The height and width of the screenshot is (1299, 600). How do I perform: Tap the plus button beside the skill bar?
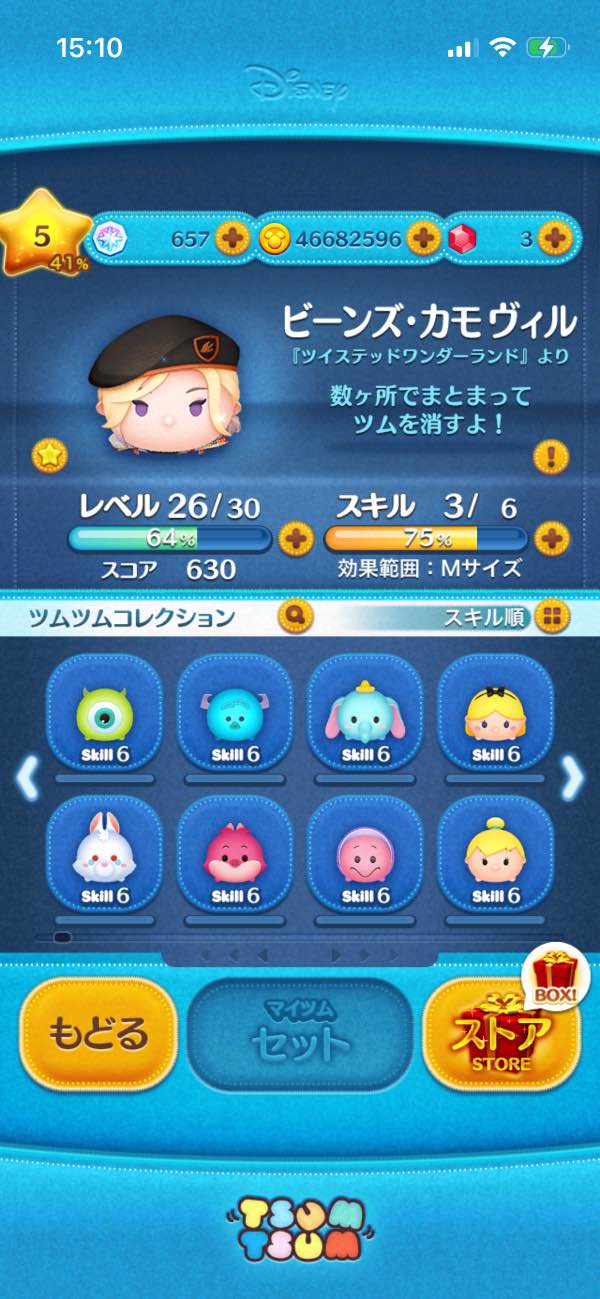[x=551, y=539]
